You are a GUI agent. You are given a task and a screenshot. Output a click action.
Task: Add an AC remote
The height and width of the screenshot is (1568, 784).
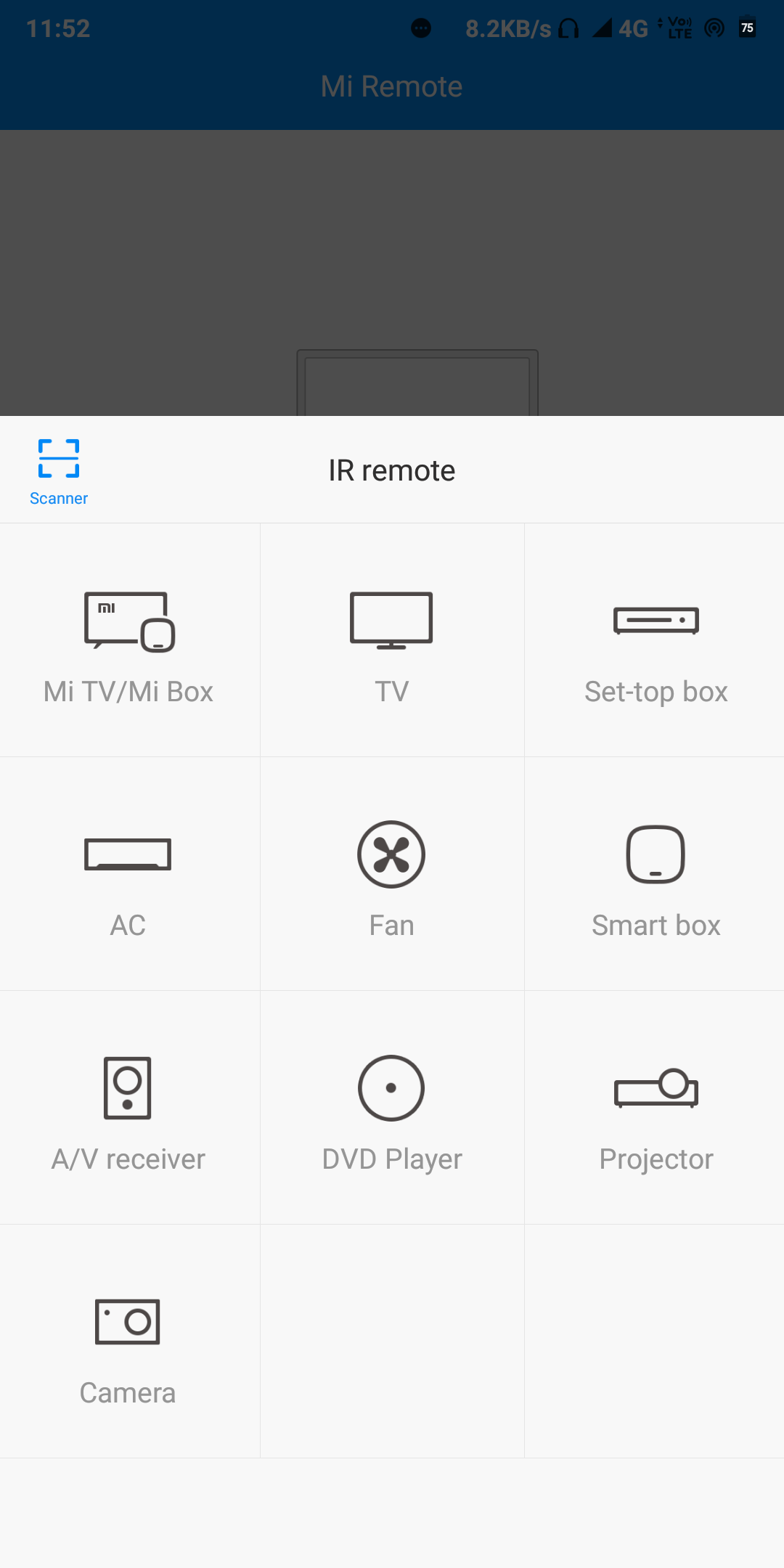[128, 875]
